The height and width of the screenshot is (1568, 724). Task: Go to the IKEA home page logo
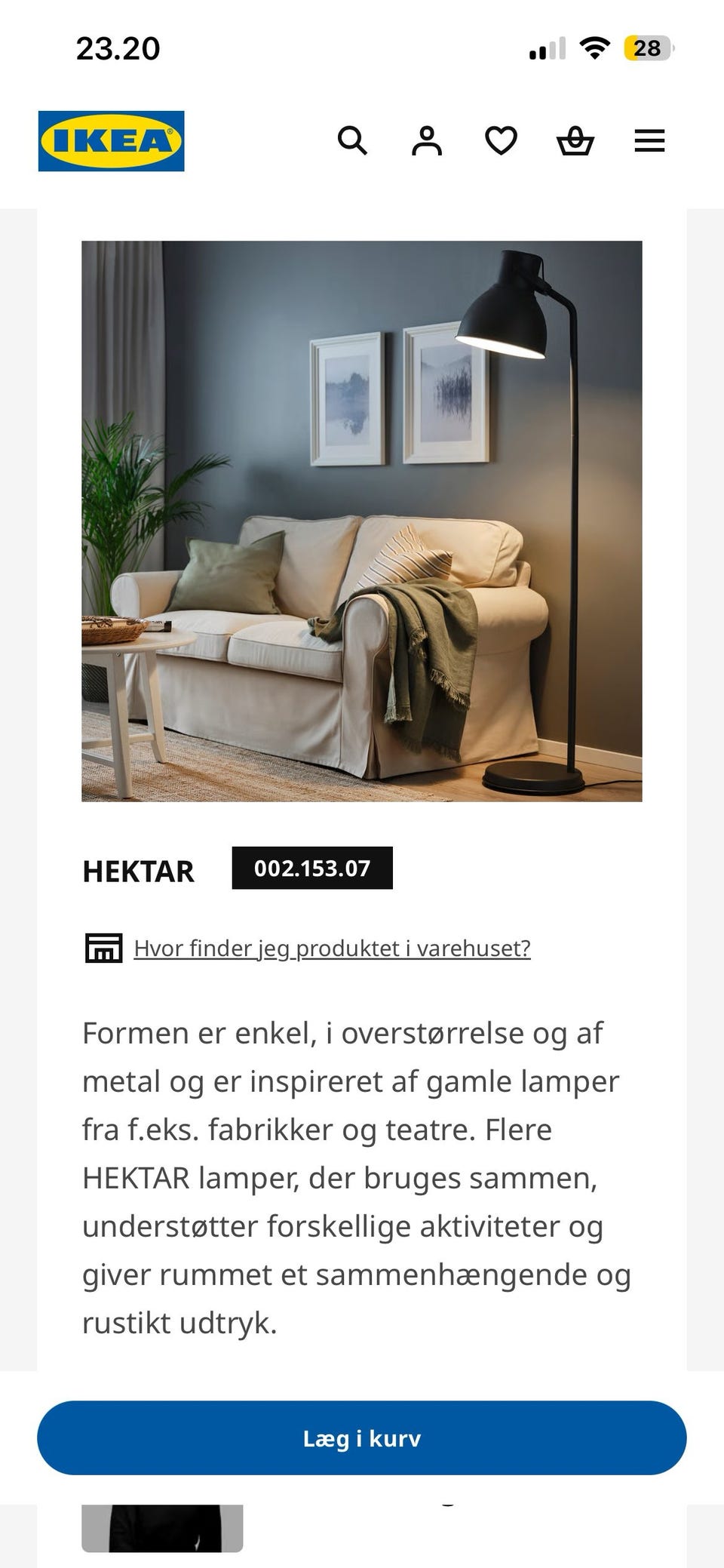112,141
